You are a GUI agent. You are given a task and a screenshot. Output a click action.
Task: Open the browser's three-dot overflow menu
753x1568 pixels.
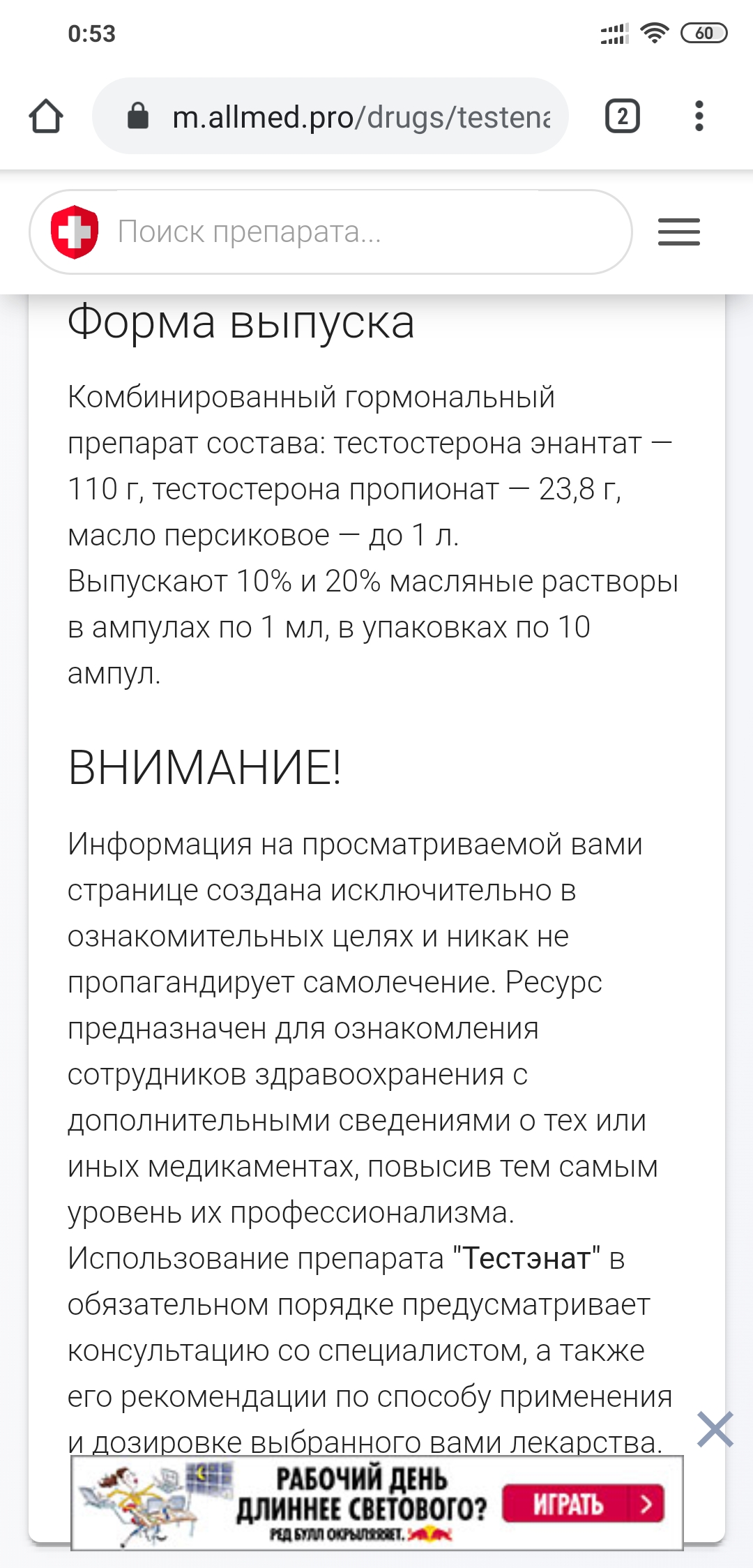[699, 116]
